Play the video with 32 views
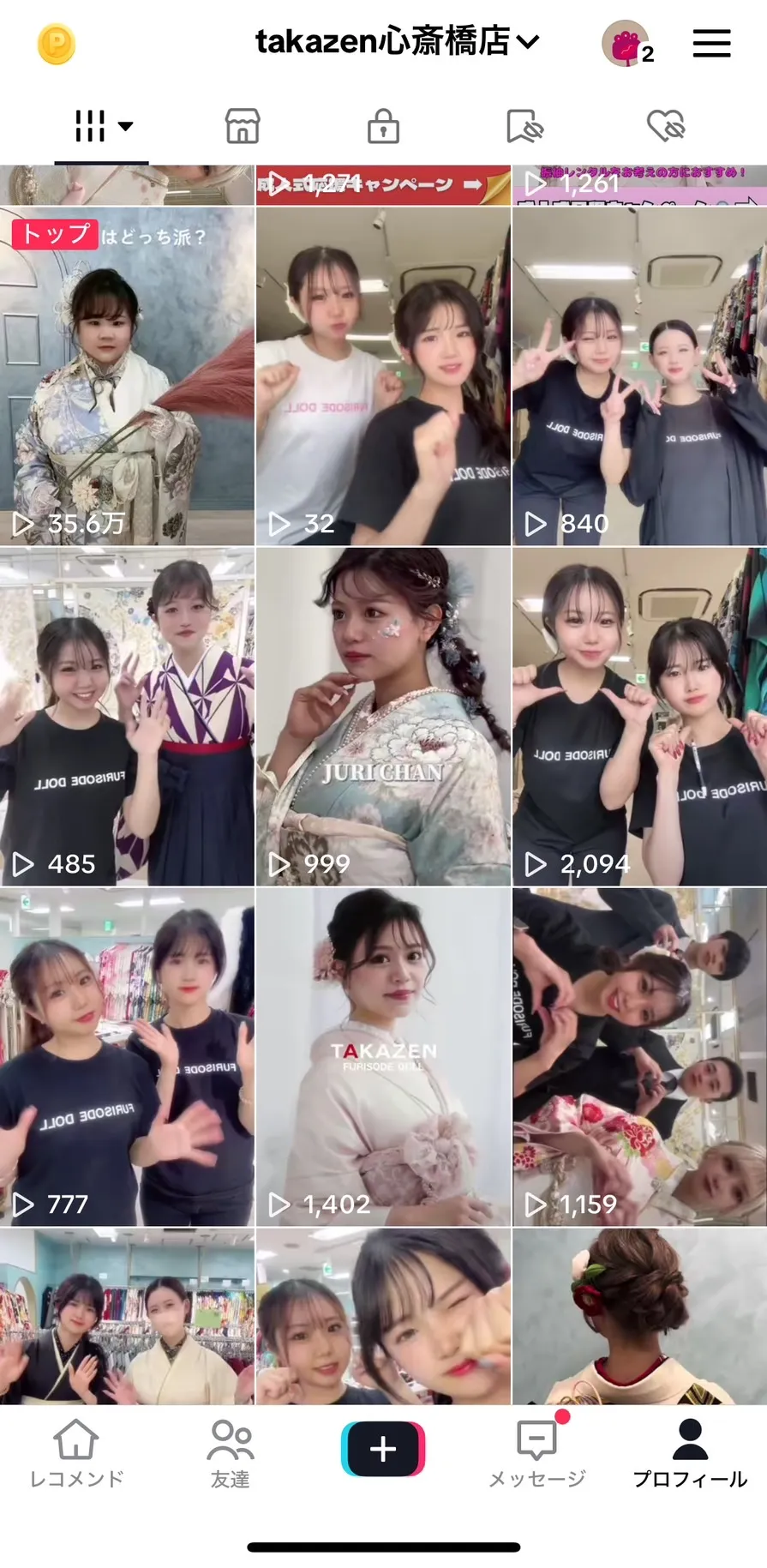This screenshot has width=767, height=1568. [383, 375]
